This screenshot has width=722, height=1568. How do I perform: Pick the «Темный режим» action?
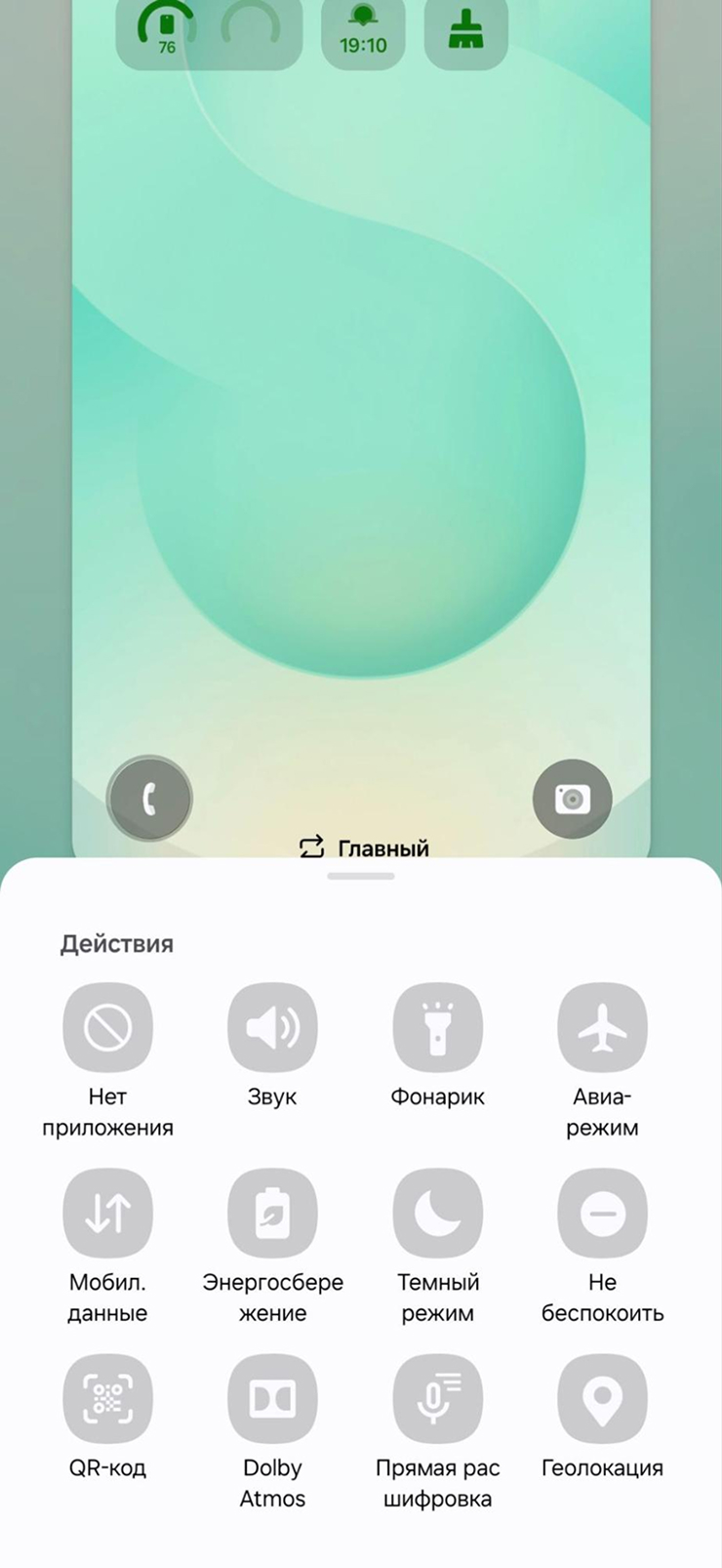tap(437, 1213)
